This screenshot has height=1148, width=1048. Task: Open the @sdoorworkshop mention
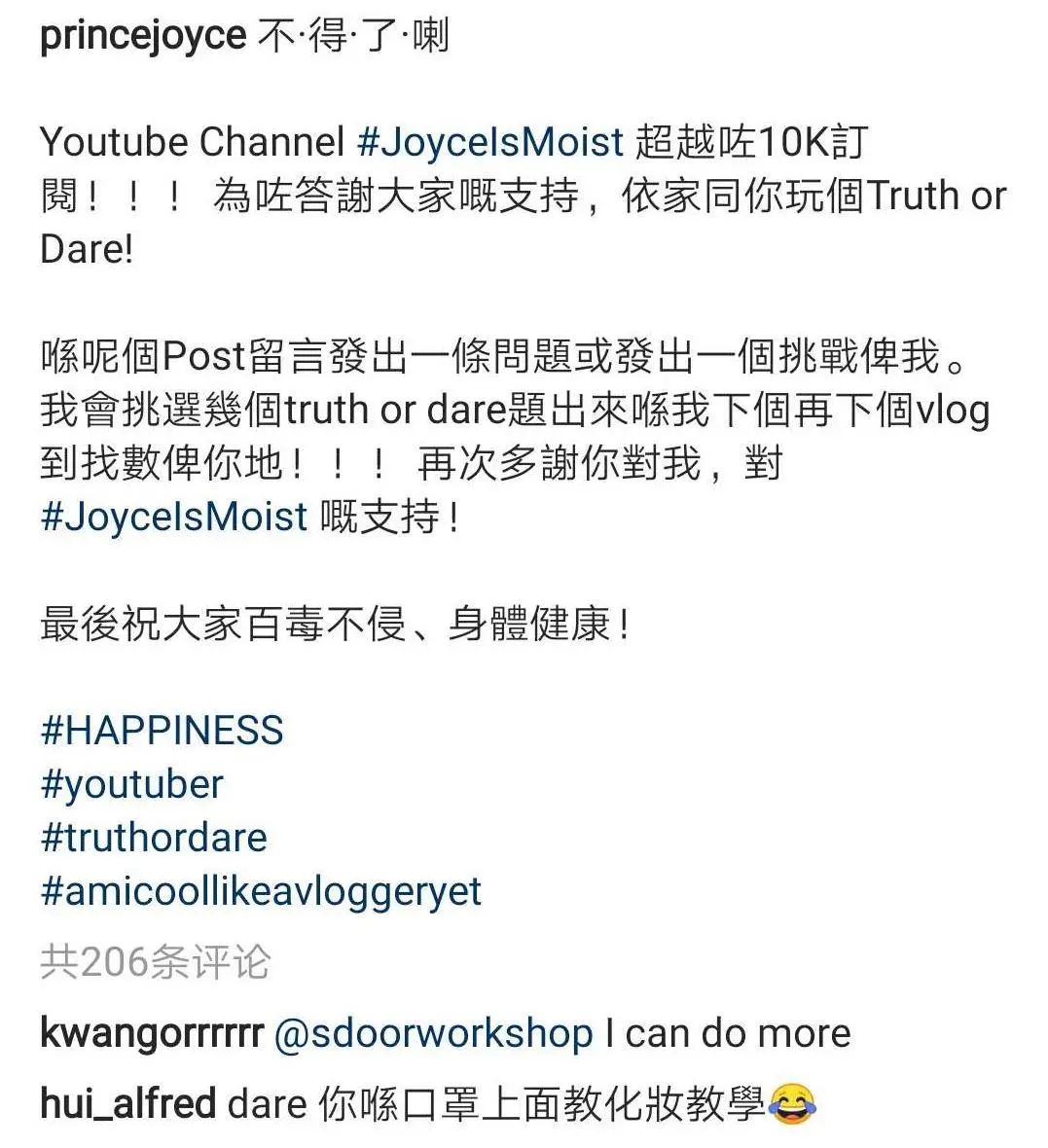point(433,1033)
